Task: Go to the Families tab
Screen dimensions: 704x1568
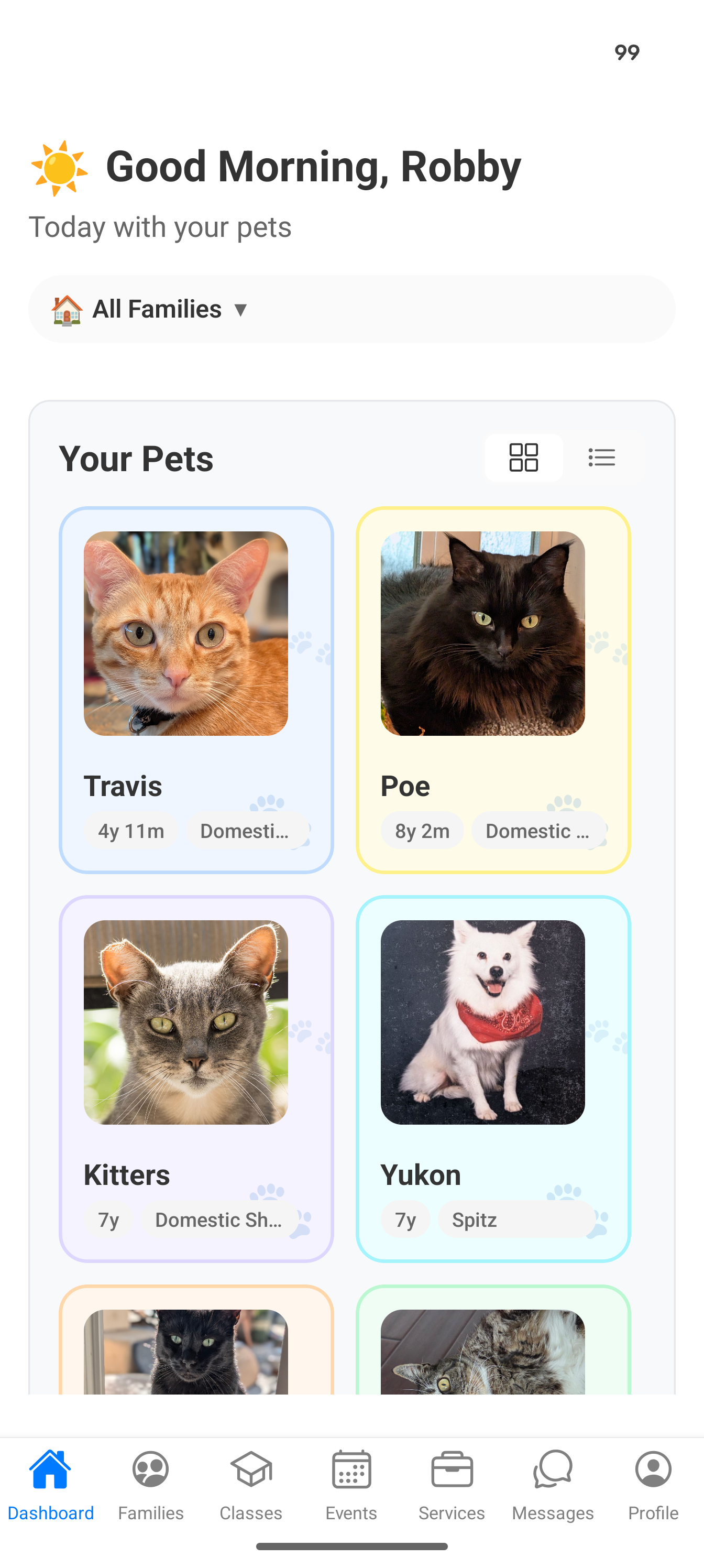Action: tap(151, 1485)
